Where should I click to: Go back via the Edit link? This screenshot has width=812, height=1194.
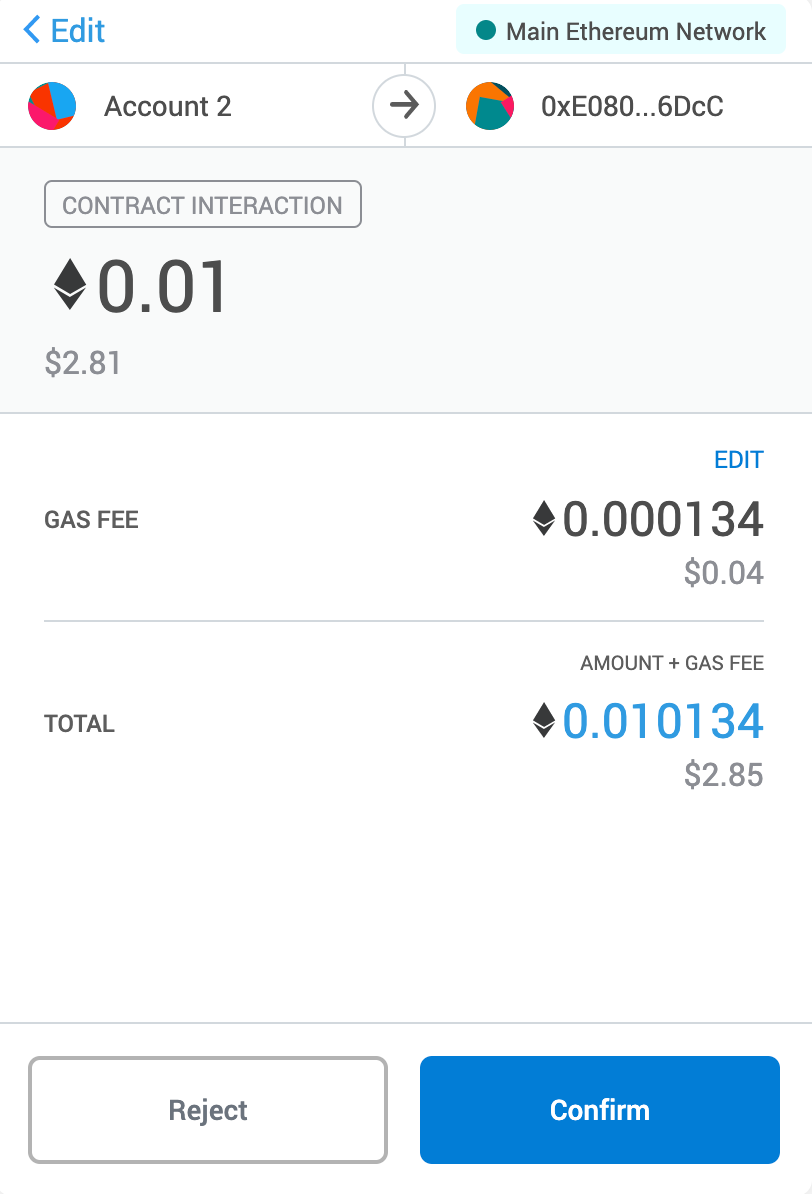[x=65, y=31]
